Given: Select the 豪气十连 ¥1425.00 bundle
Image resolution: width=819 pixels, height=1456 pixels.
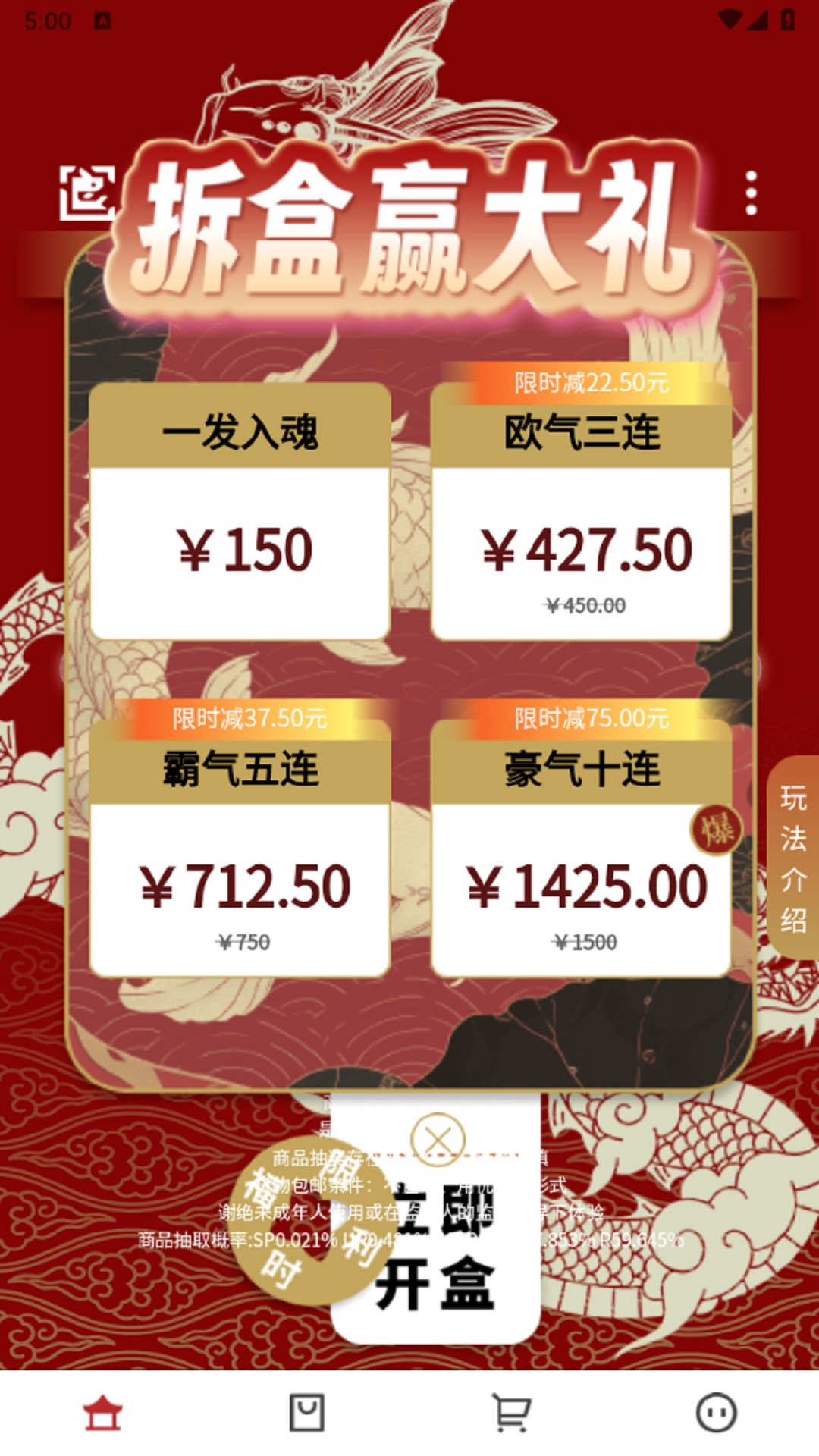Looking at the screenshot, I should pyautogui.click(x=581, y=849).
